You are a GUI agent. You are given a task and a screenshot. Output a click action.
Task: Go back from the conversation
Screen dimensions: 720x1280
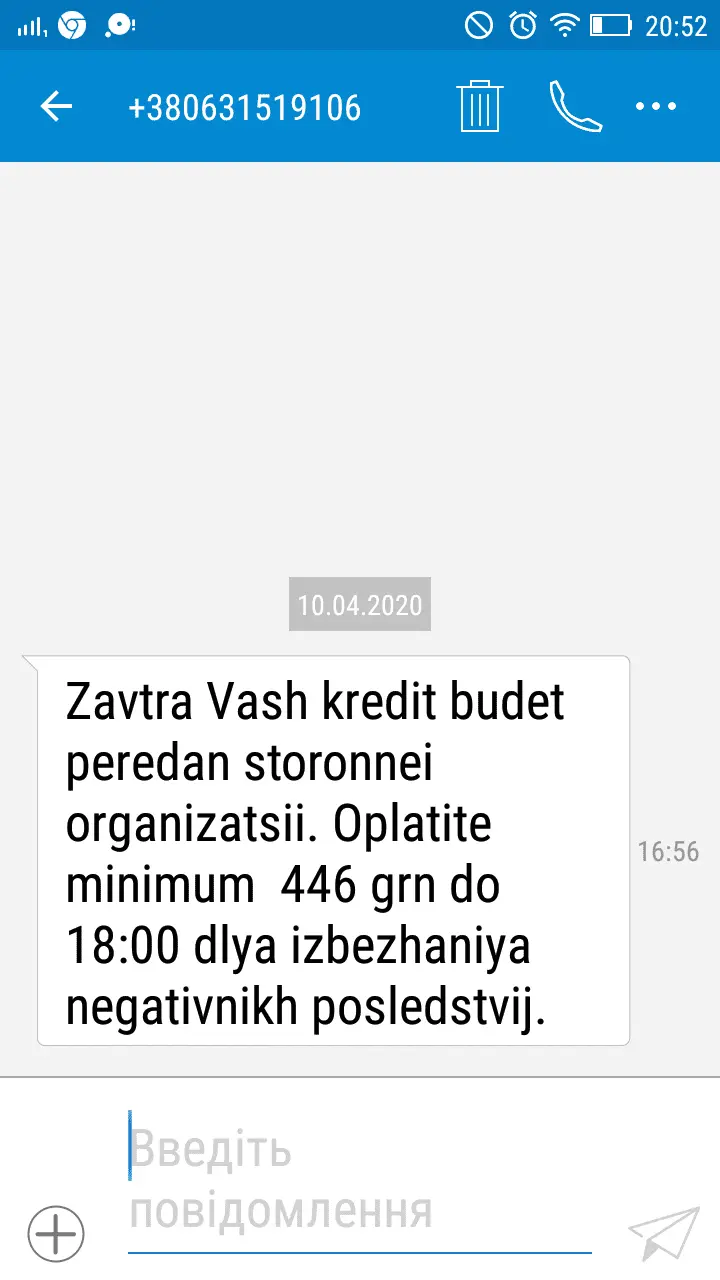56,106
